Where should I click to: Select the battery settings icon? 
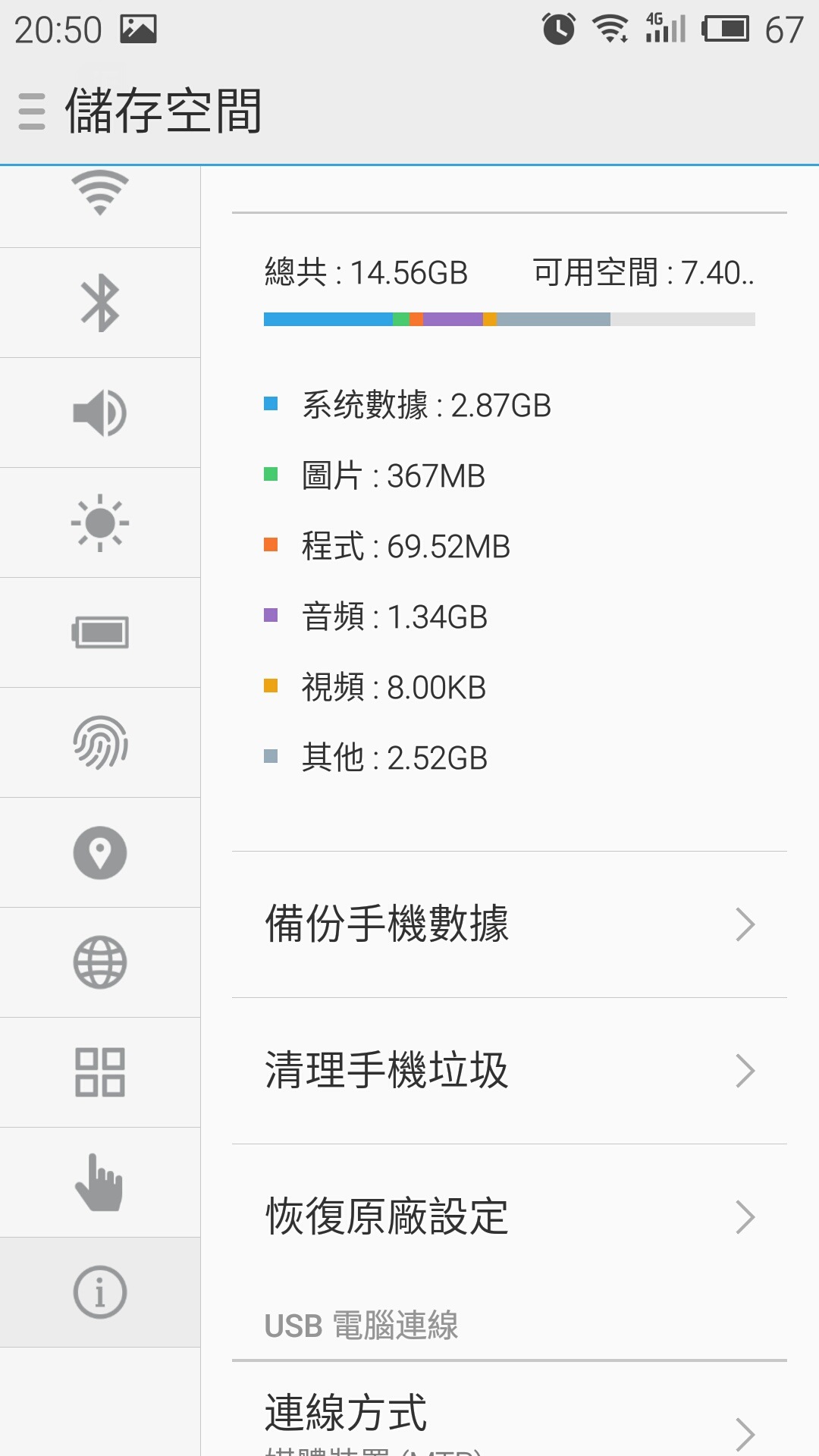100,632
